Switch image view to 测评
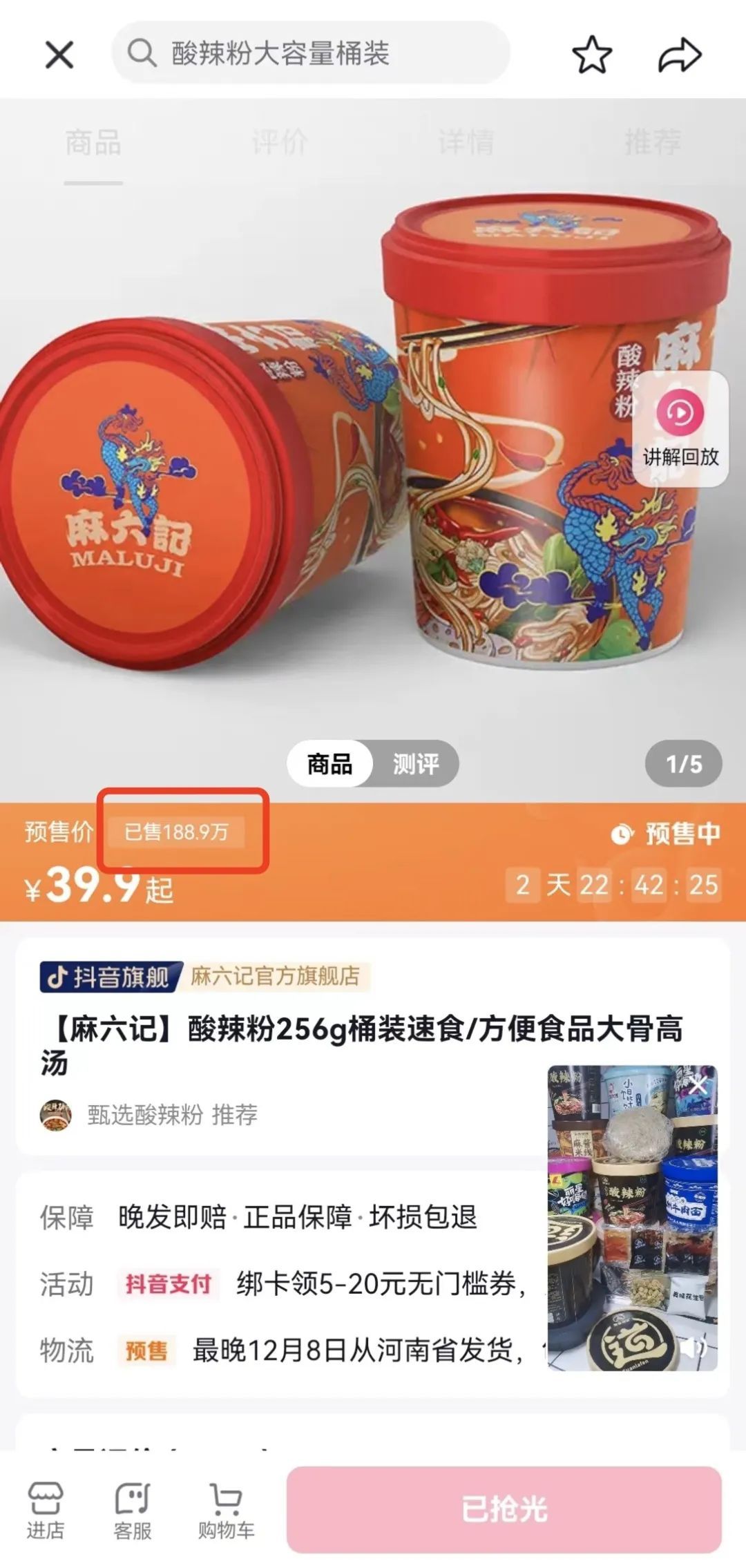 pyautogui.click(x=416, y=764)
